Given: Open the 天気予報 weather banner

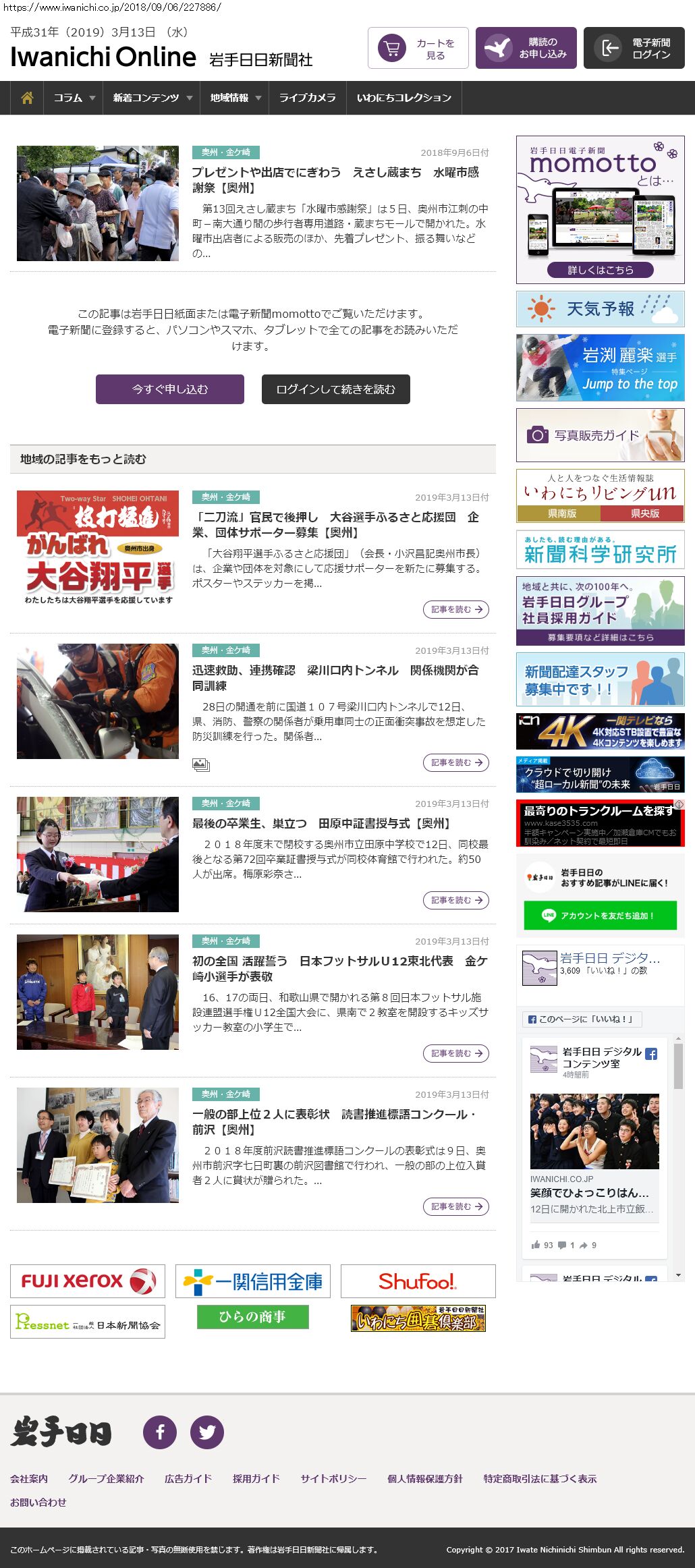Looking at the screenshot, I should click(x=600, y=309).
